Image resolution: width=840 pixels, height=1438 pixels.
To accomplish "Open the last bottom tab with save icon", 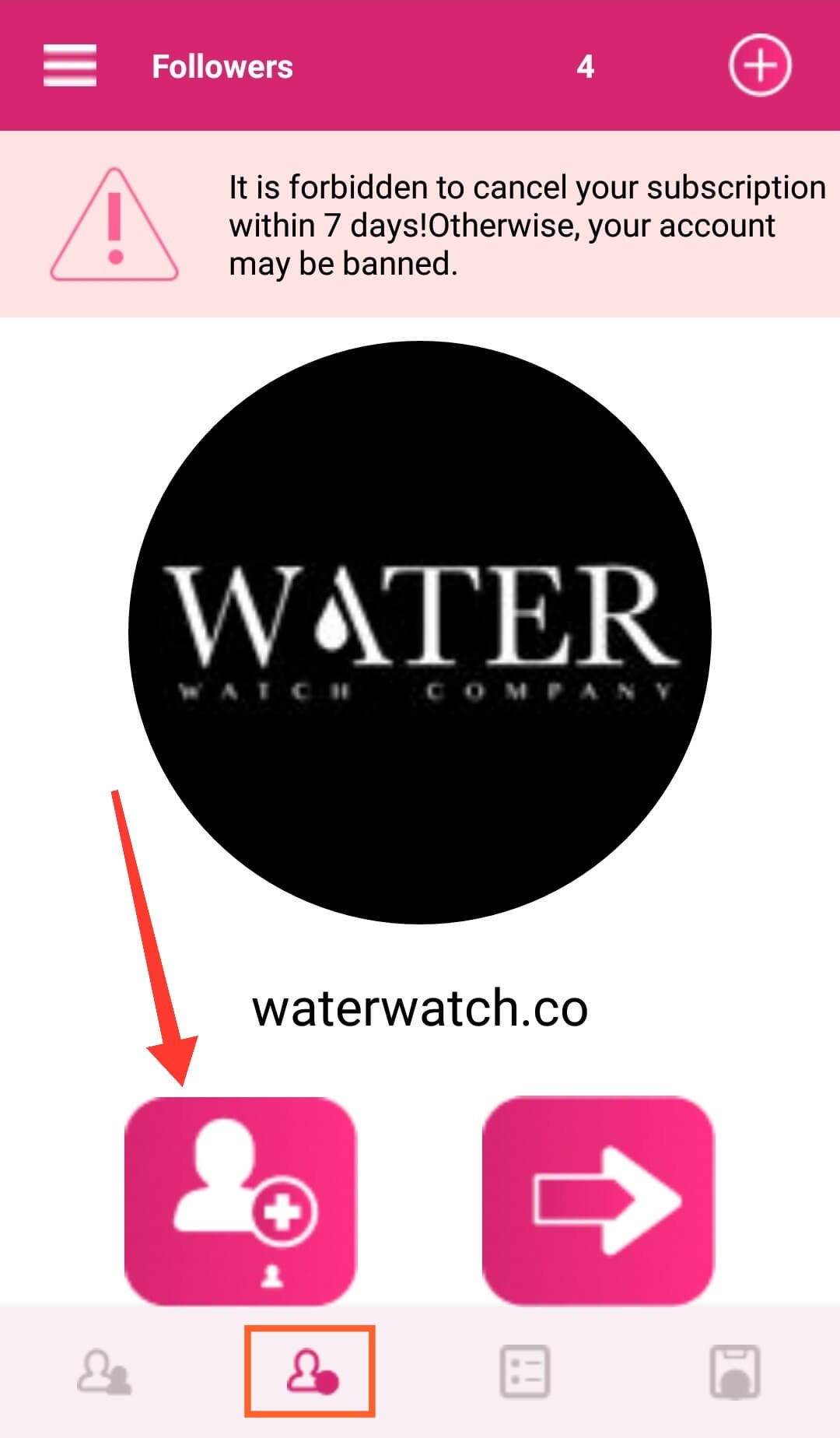I will point(735,1371).
